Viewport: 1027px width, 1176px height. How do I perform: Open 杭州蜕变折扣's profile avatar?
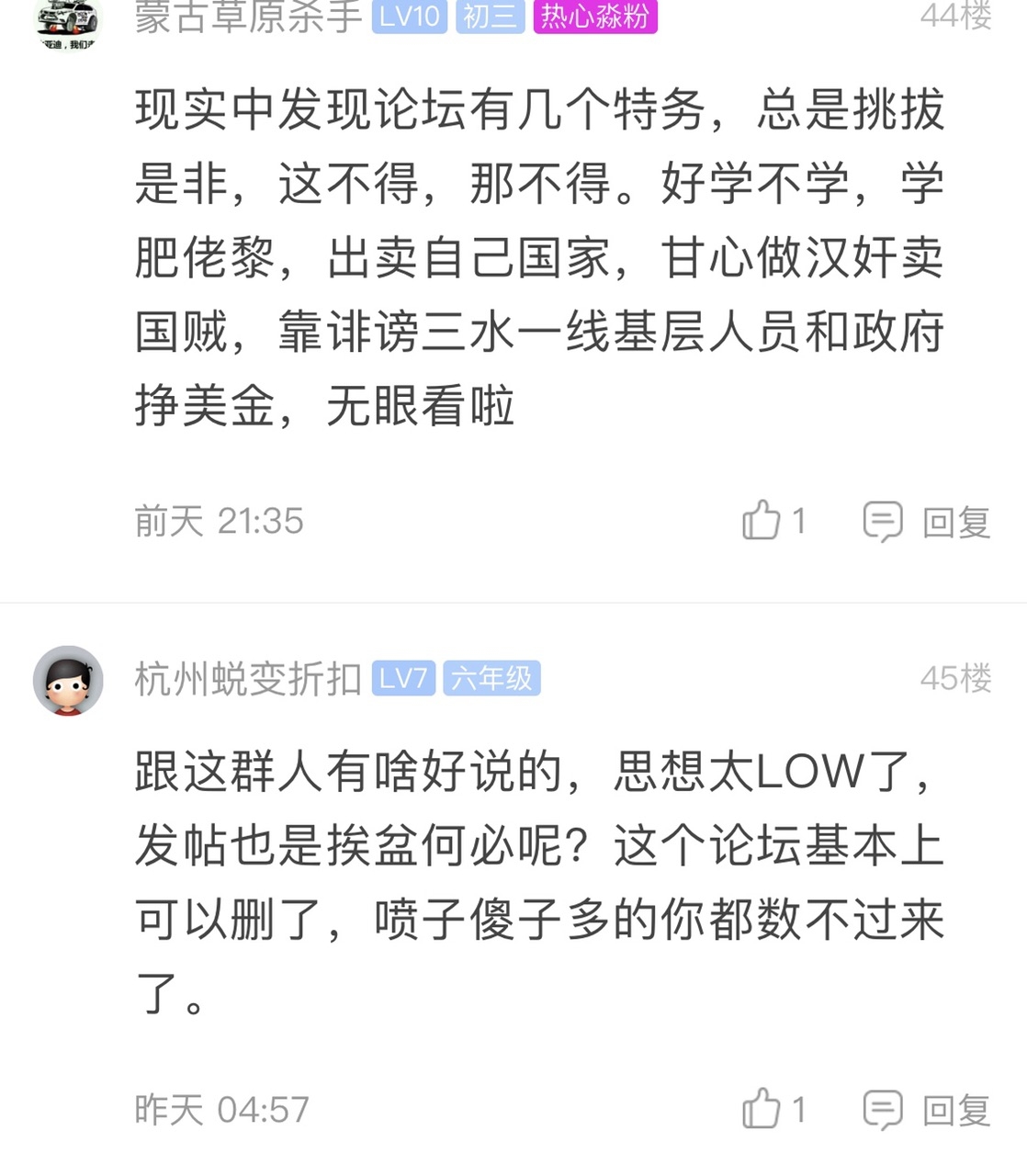tap(68, 681)
